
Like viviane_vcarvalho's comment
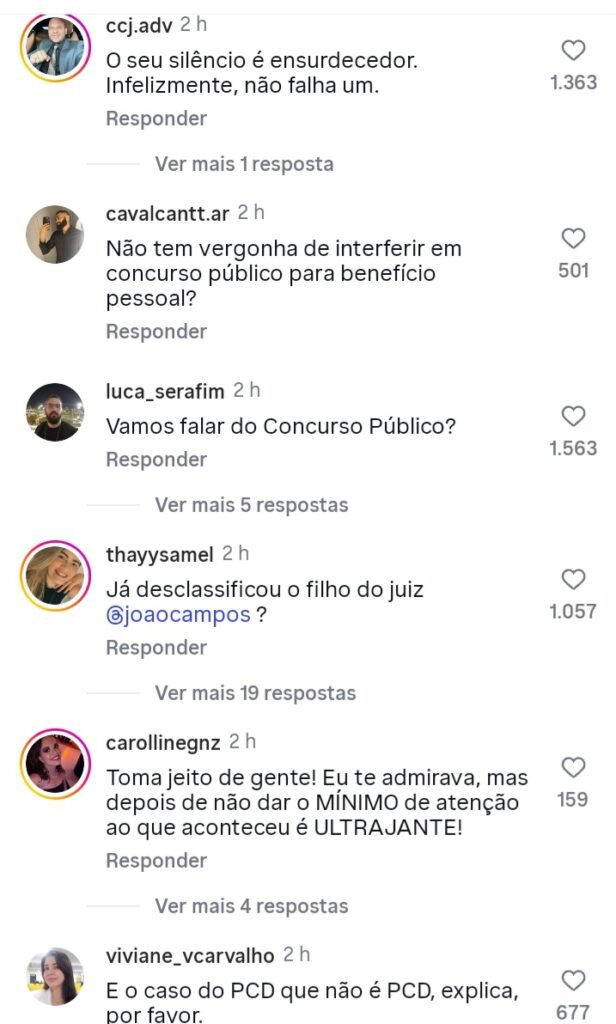click(x=573, y=979)
